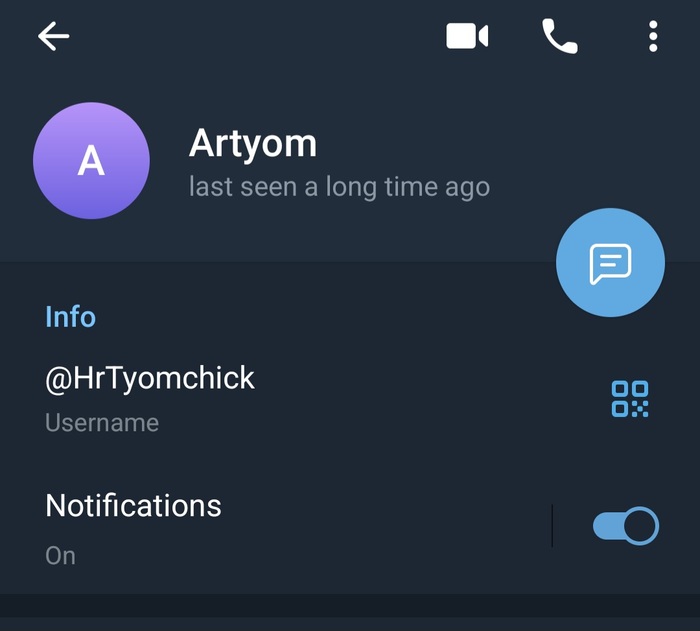Screen dimensions: 700x631
Task: Open the three-dot overflow menu
Action: click(652, 37)
